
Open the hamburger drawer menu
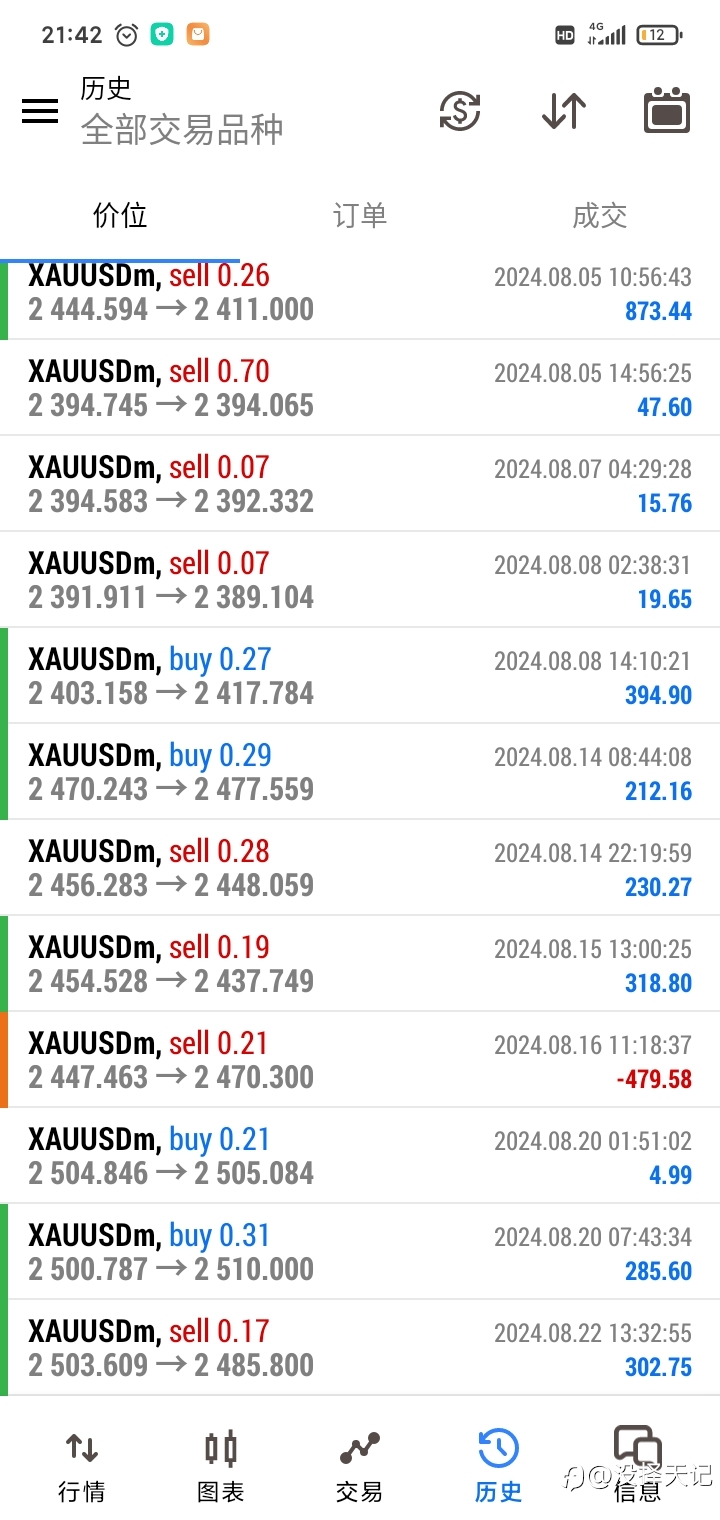[x=40, y=110]
